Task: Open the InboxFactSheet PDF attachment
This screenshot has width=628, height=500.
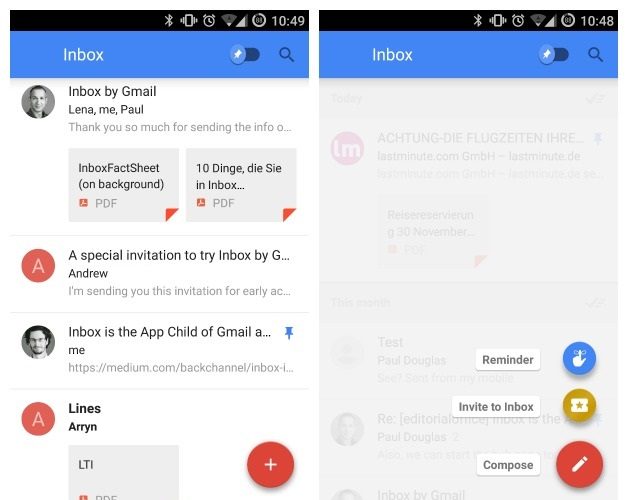Action: pyautogui.click(x=123, y=184)
